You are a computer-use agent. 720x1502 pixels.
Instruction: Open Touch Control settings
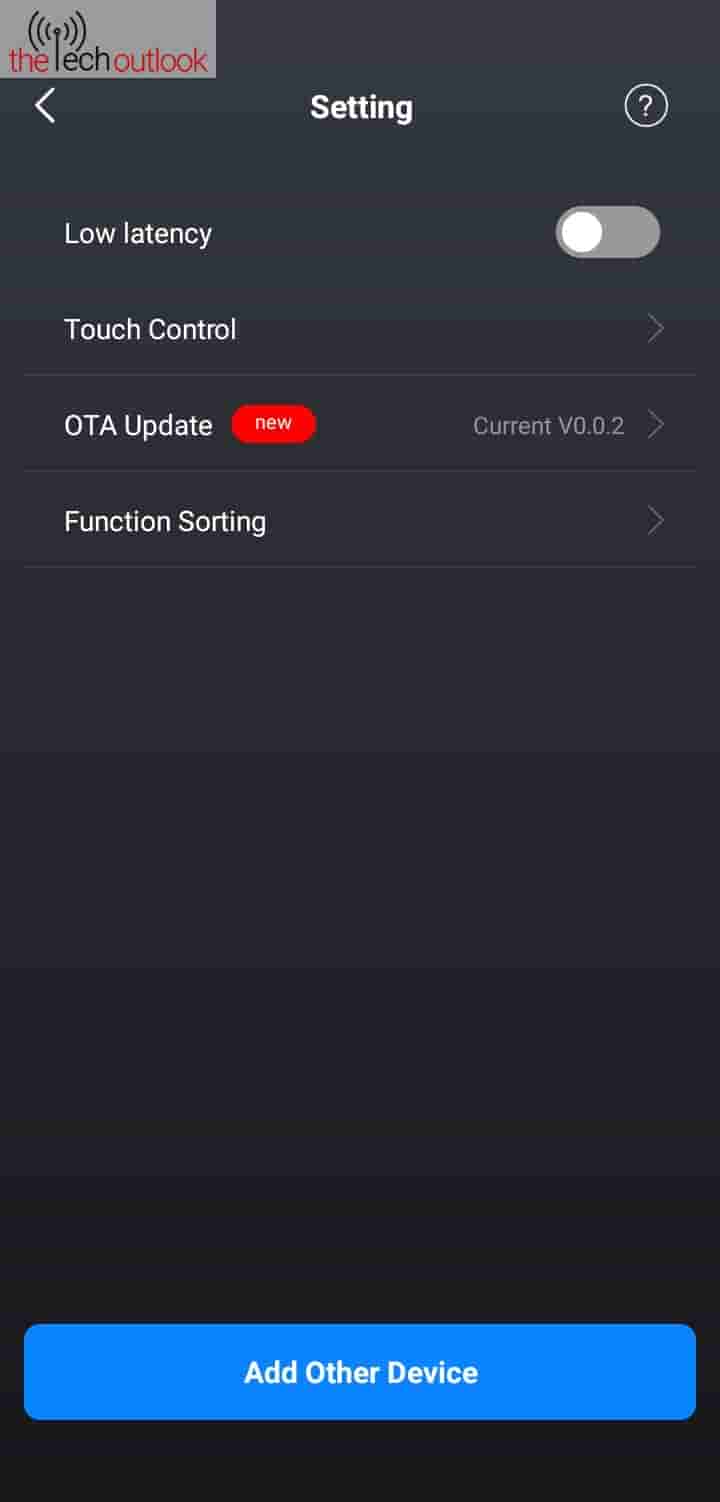coord(360,329)
